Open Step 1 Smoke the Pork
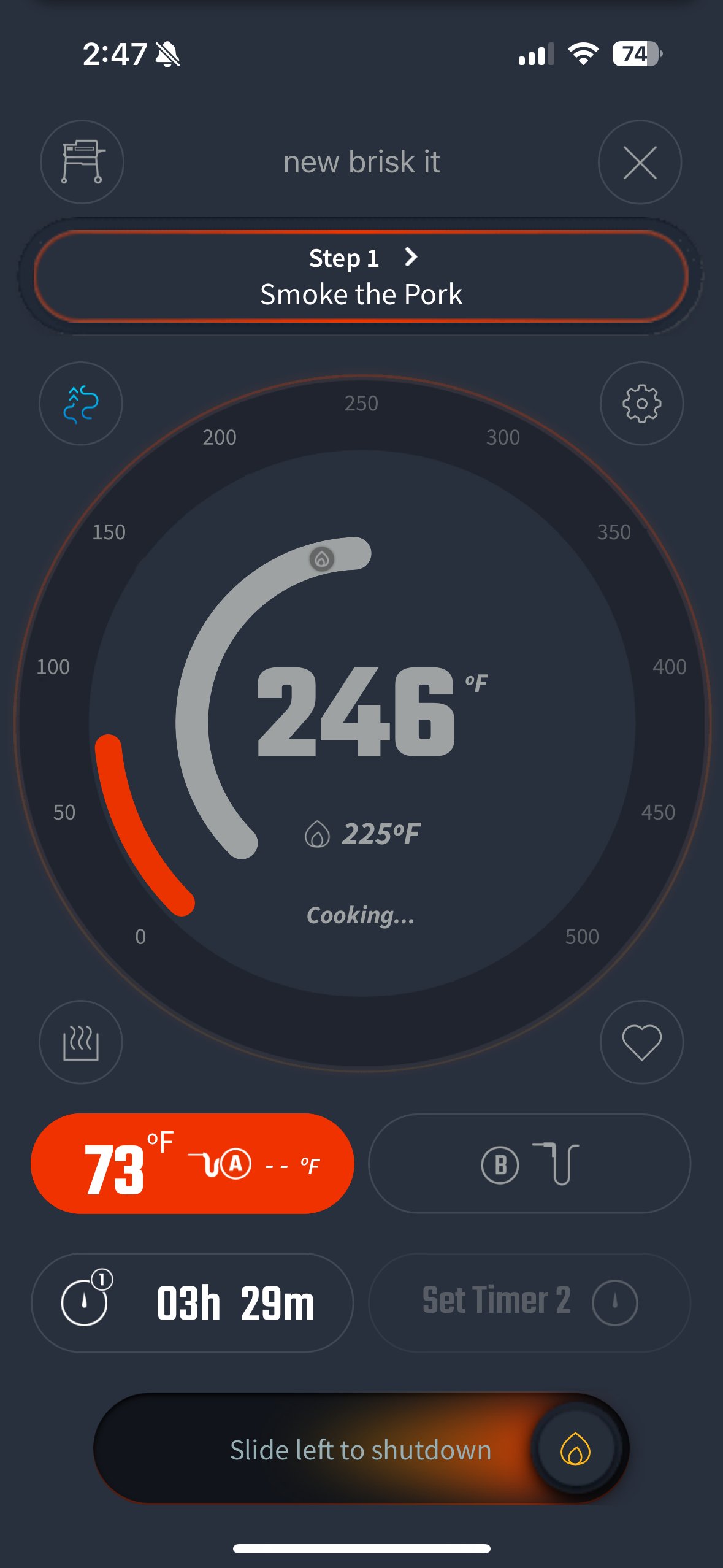Screen dimensions: 723x1568 pyautogui.click(x=361, y=276)
